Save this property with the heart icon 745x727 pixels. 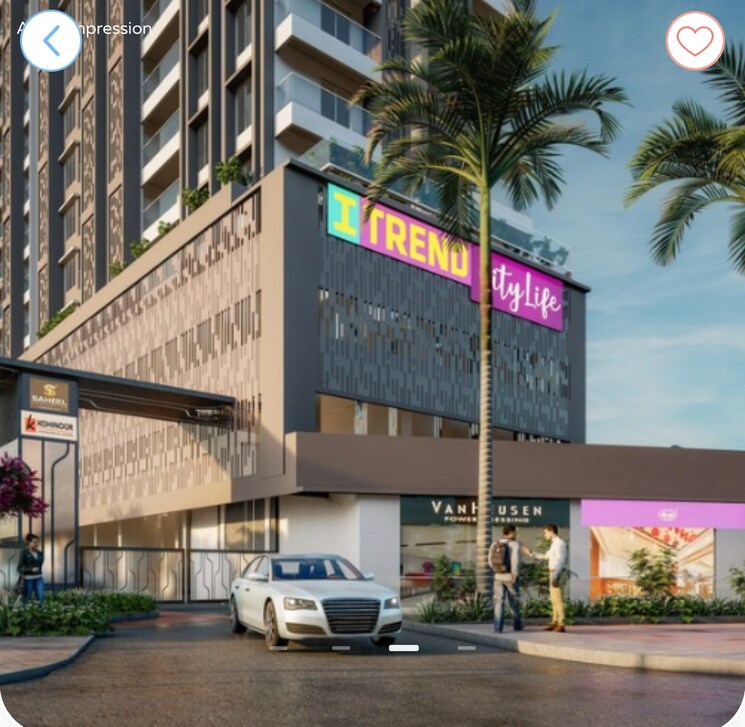(x=695, y=41)
